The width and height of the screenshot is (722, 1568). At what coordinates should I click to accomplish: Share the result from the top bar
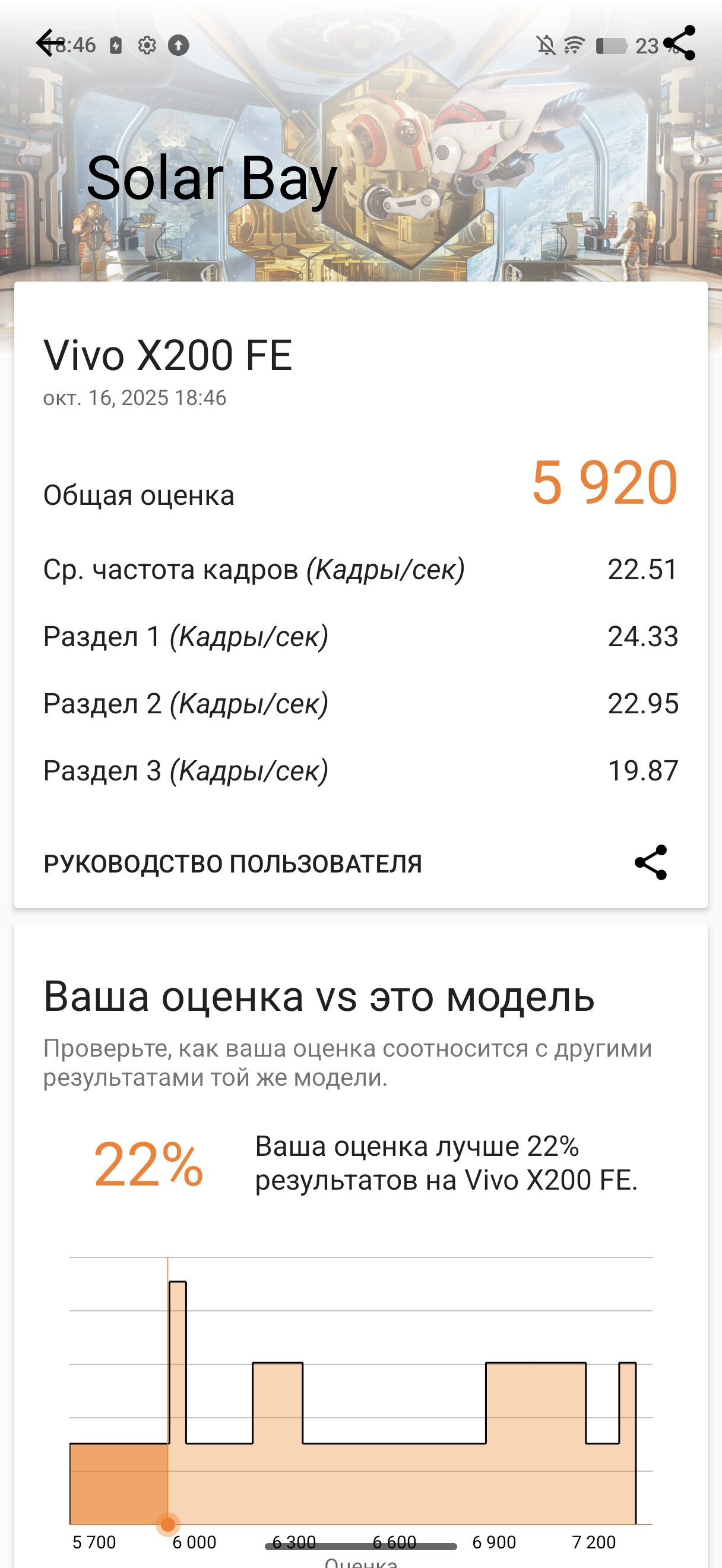(679, 43)
